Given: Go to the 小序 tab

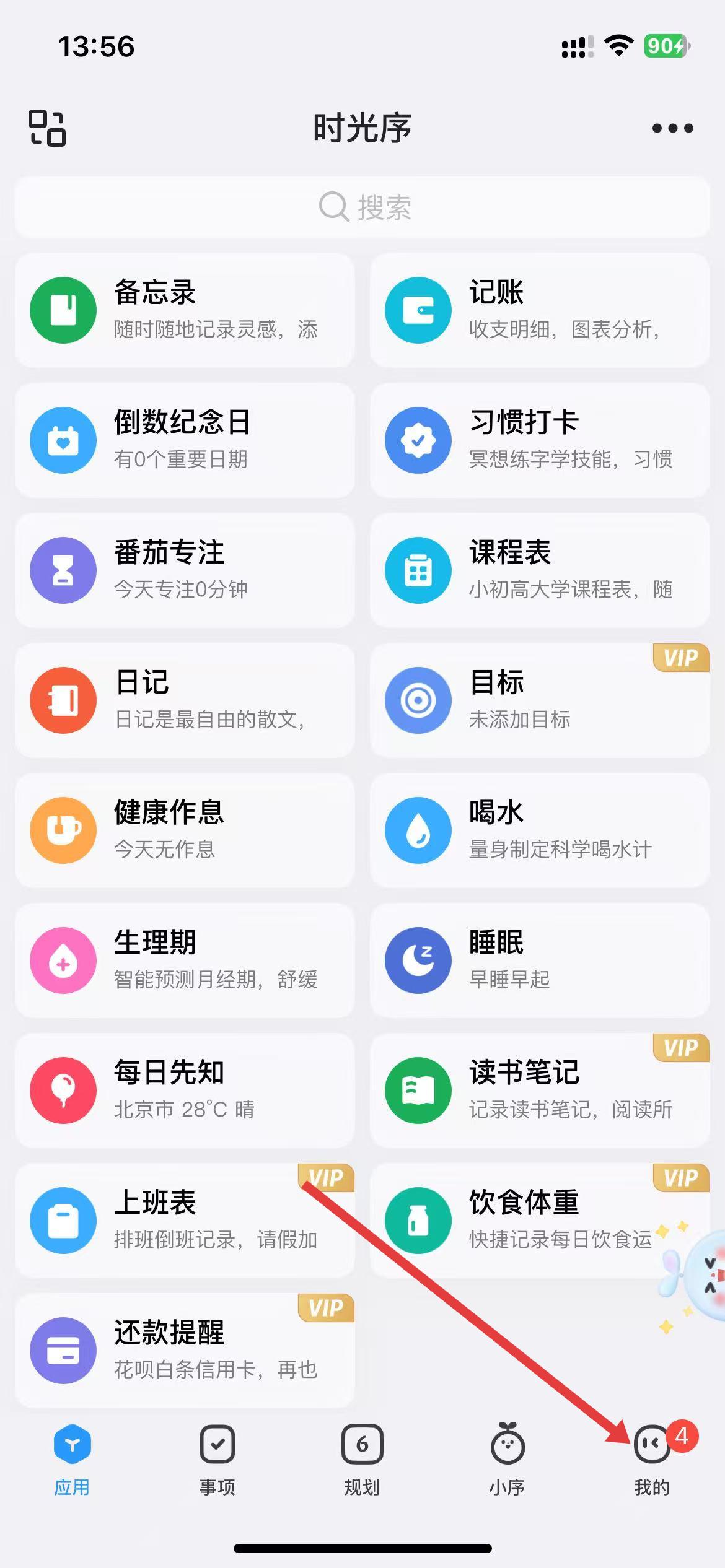Looking at the screenshot, I should tap(507, 1458).
